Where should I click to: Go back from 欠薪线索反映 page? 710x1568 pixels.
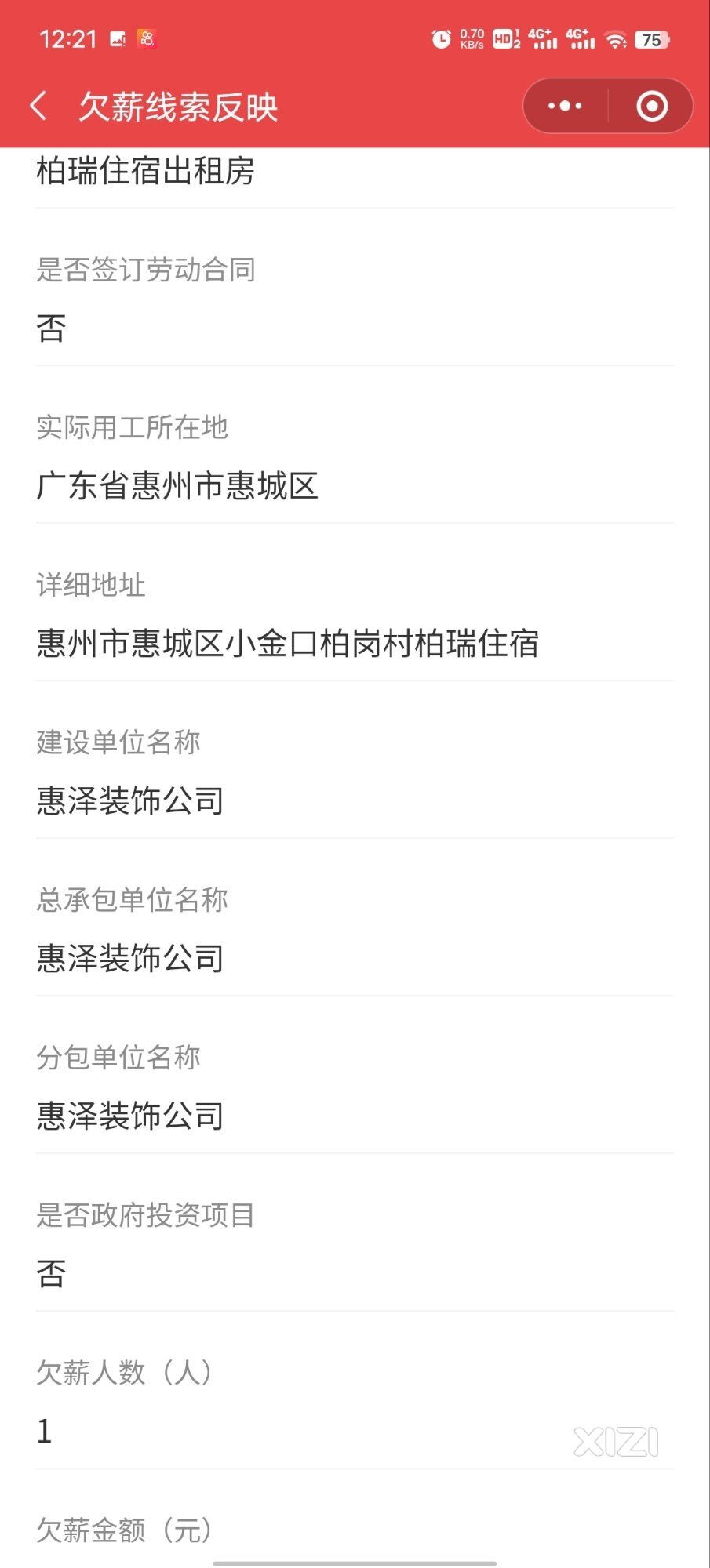coord(38,106)
